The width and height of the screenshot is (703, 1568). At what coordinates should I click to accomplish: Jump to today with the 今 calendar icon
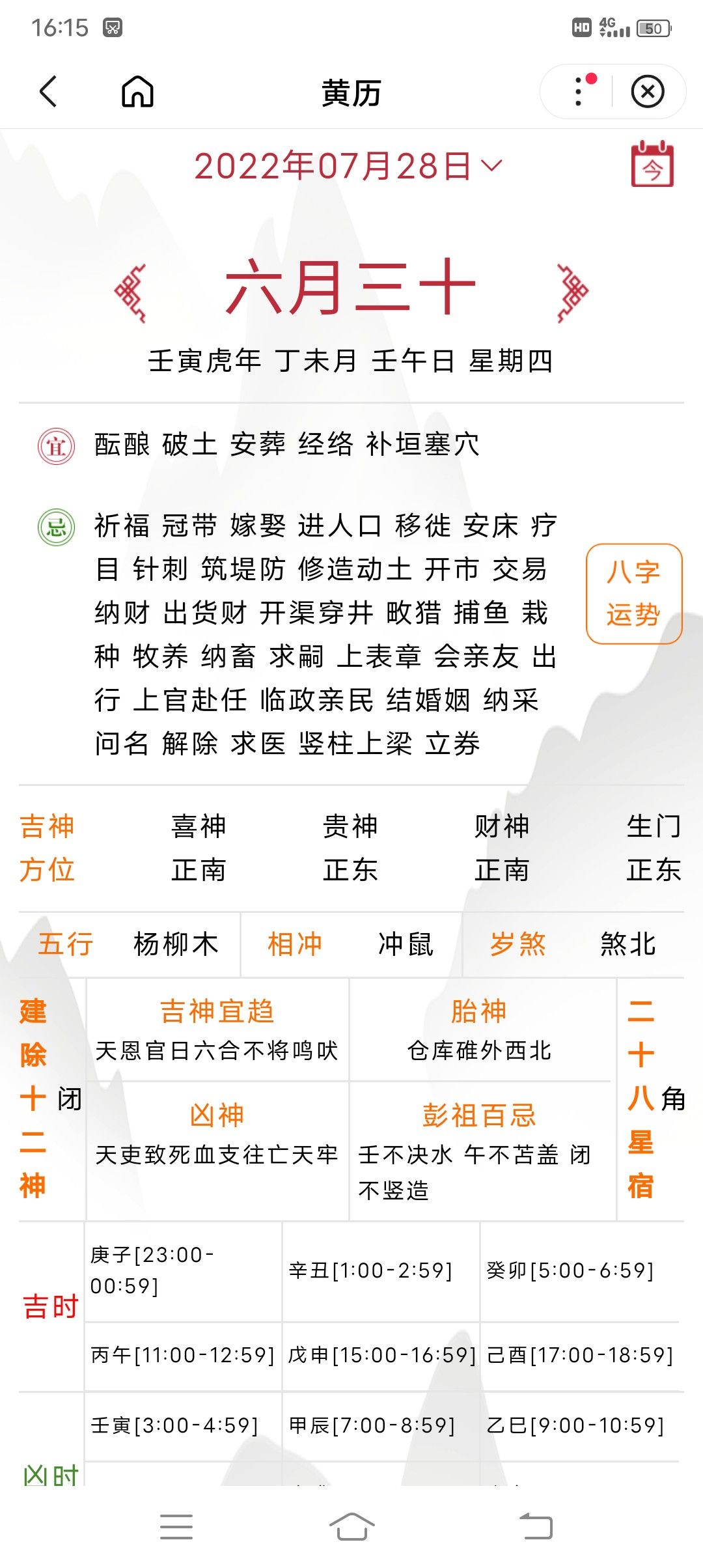click(652, 165)
